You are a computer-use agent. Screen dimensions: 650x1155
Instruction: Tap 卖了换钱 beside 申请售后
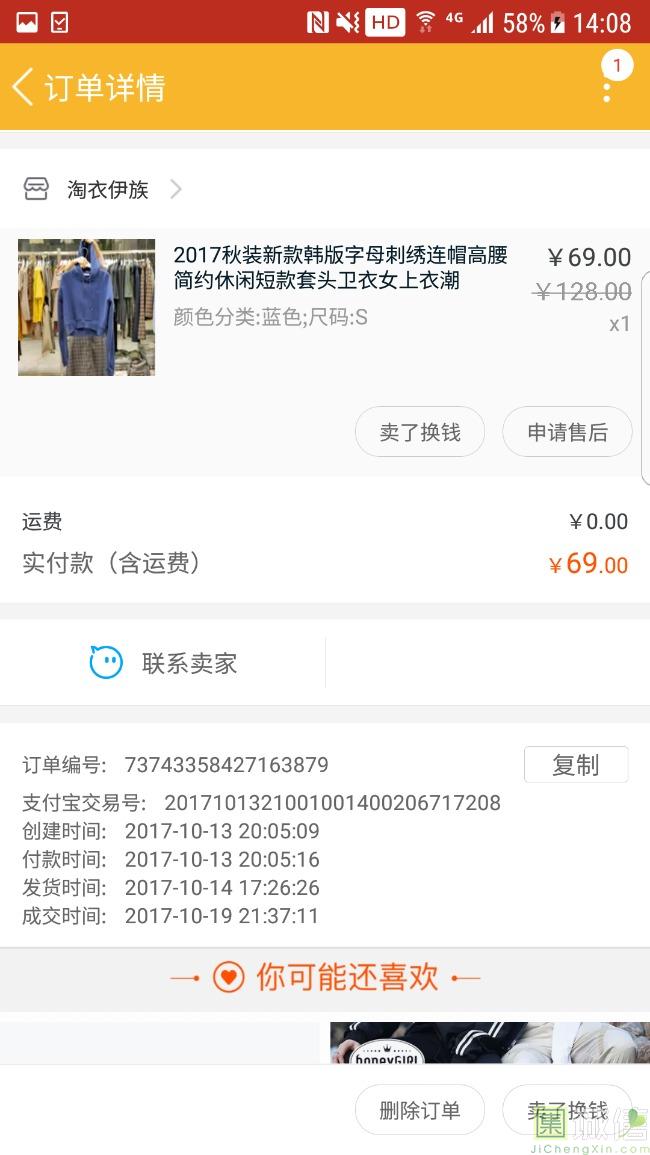click(x=420, y=432)
